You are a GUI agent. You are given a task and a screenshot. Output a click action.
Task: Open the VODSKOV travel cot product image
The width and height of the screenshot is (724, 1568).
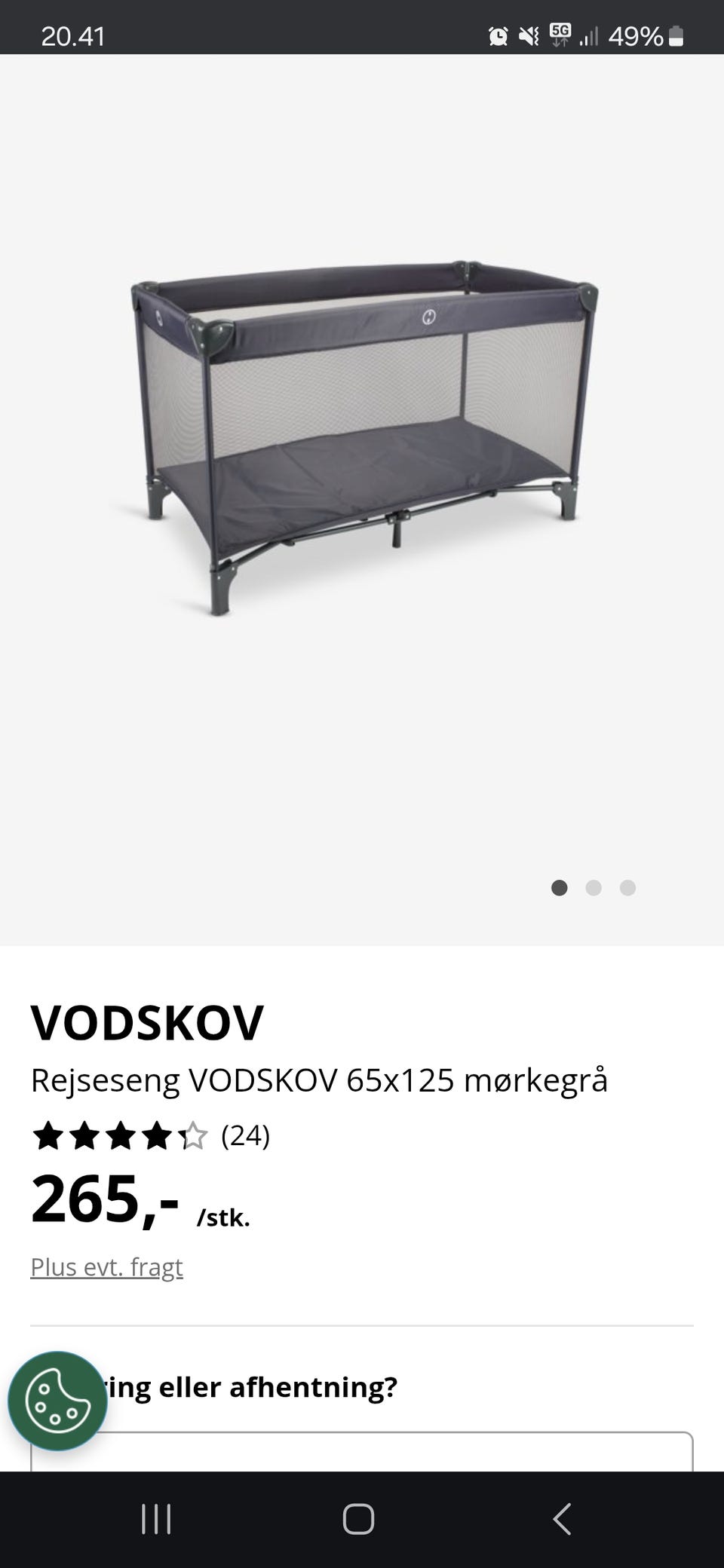tap(362, 437)
